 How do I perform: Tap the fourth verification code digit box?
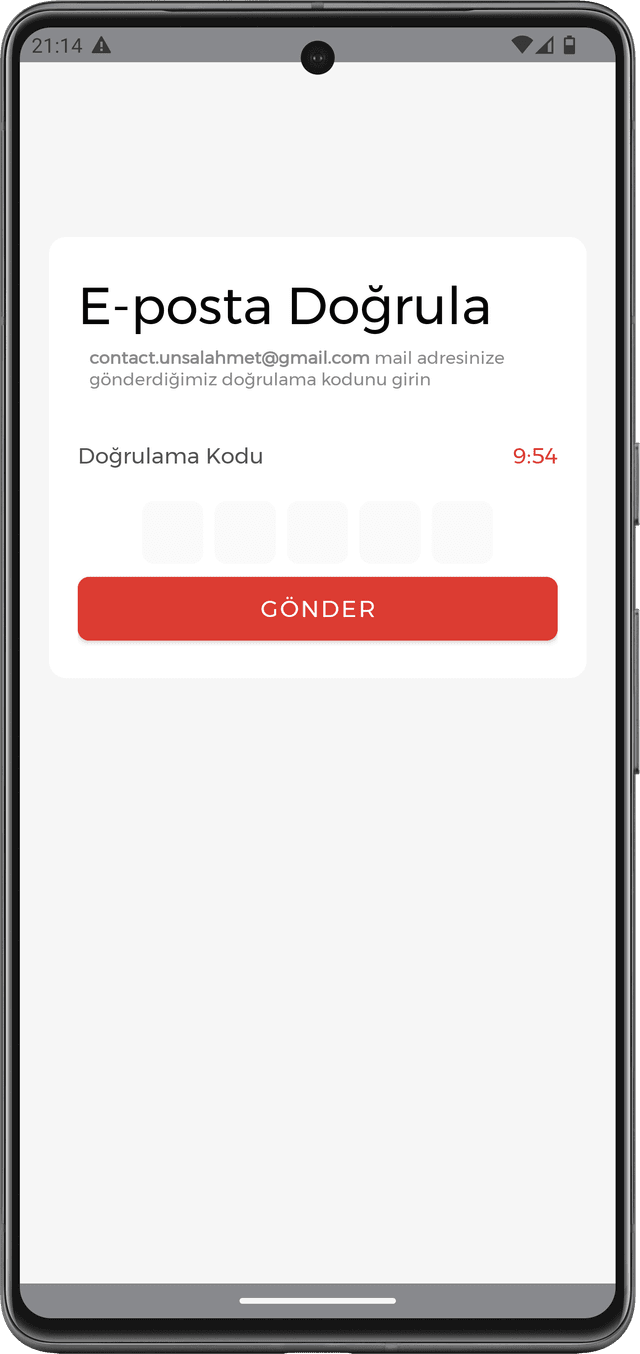(390, 532)
